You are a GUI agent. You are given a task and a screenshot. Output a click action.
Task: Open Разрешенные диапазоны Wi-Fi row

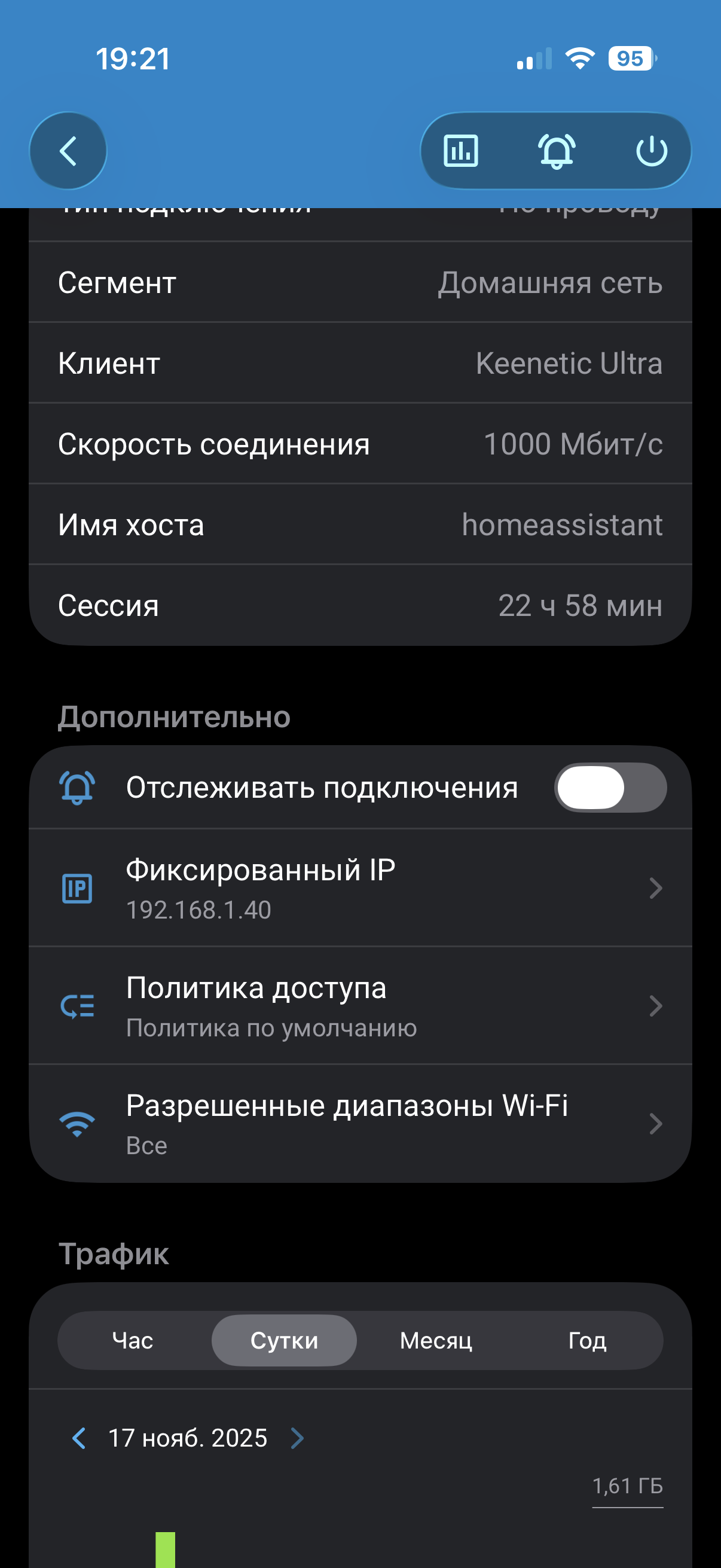coord(360,1124)
